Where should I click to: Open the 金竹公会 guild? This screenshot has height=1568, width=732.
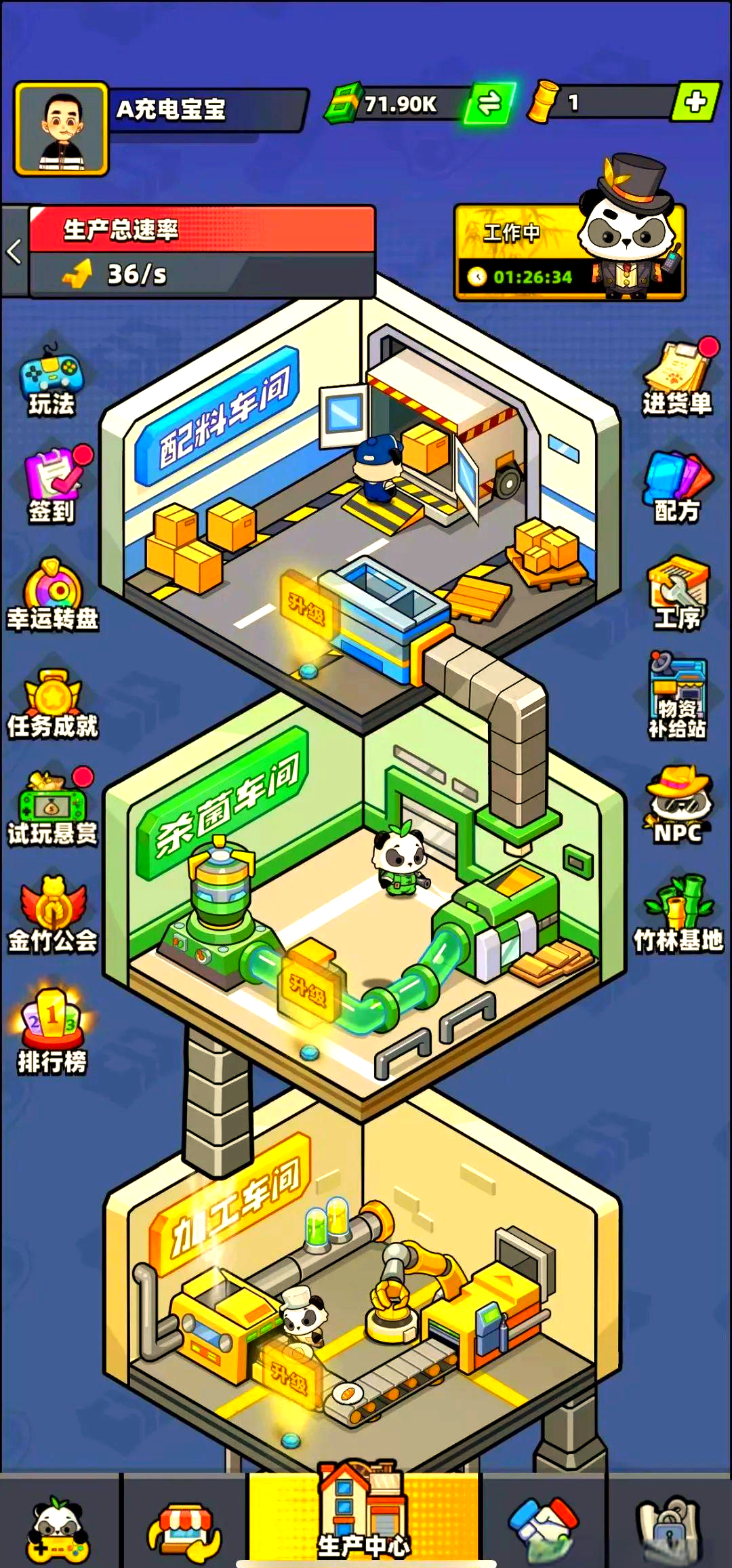click(x=53, y=917)
